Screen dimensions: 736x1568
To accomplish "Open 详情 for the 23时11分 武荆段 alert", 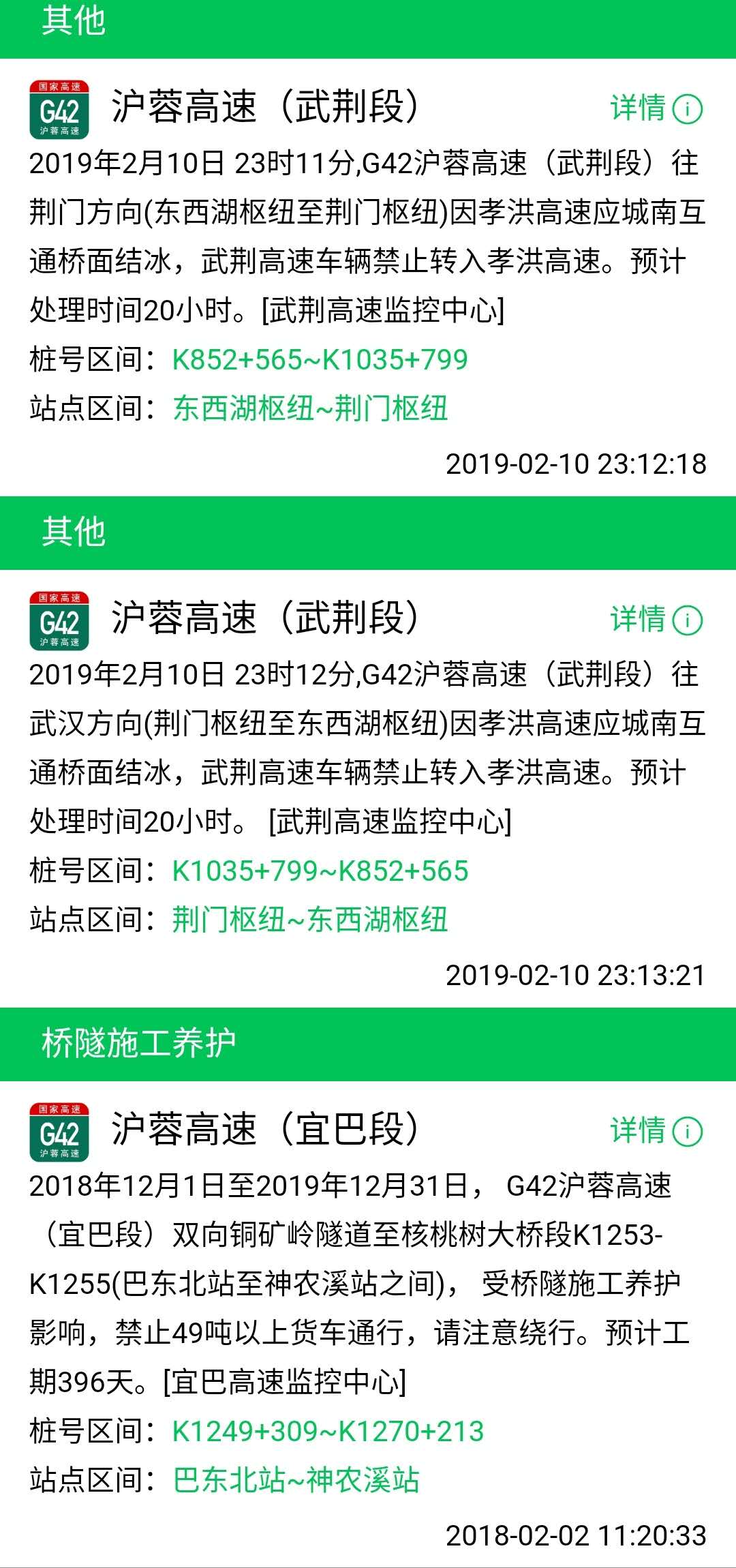I will tap(656, 108).
